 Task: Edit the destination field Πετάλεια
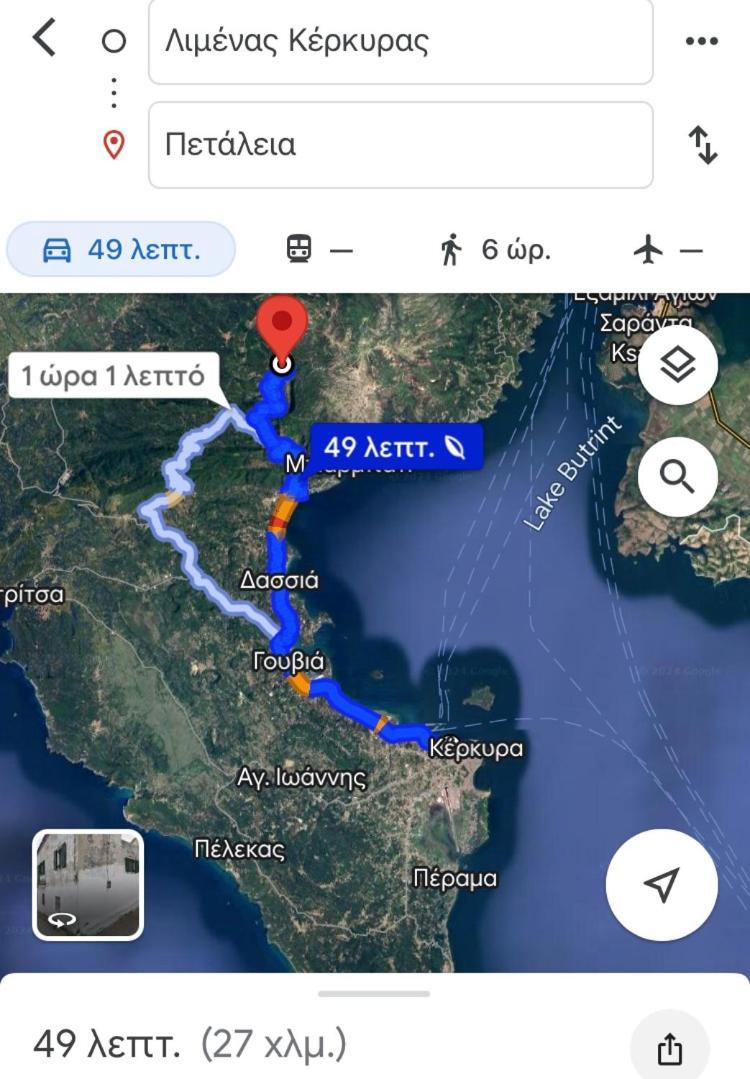[x=400, y=145]
